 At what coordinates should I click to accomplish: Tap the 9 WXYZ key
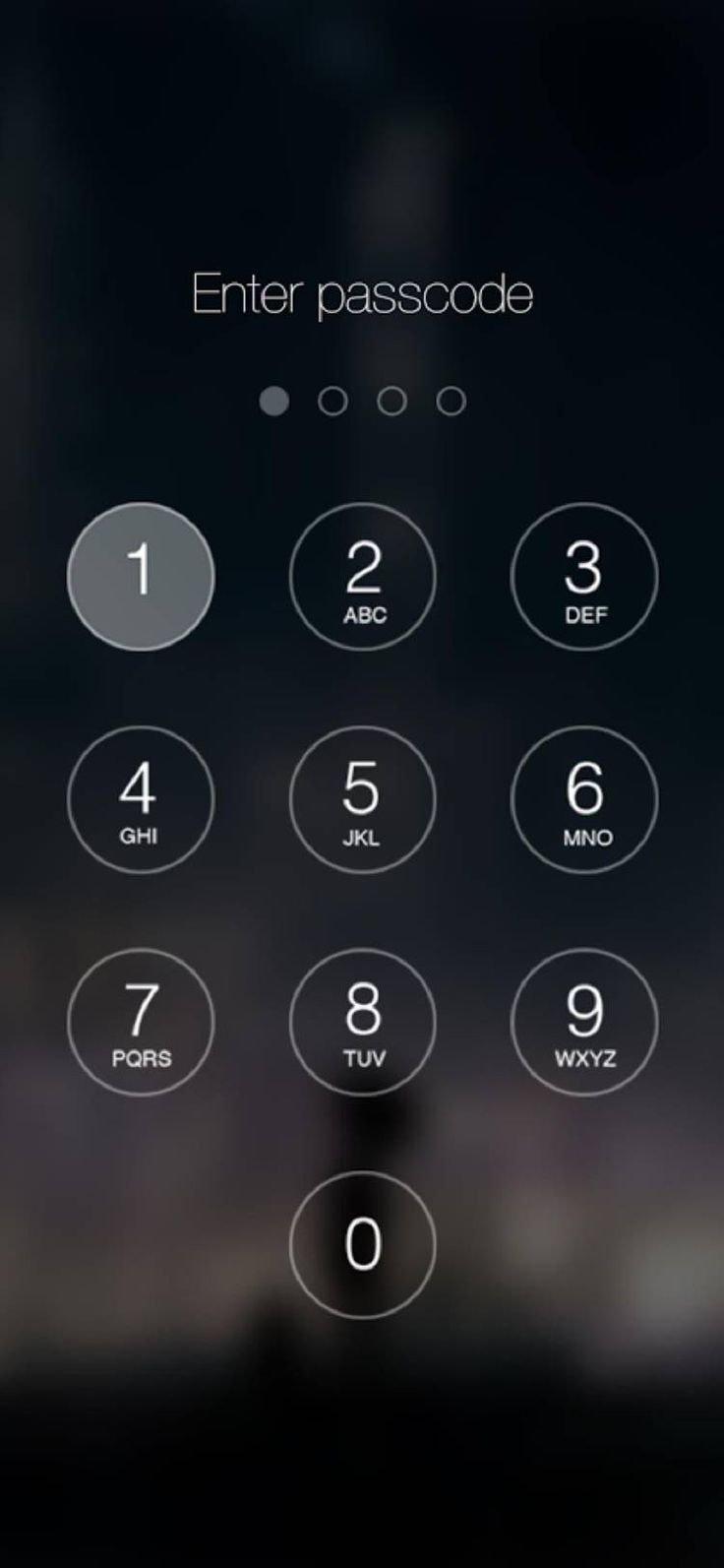coord(584,1022)
